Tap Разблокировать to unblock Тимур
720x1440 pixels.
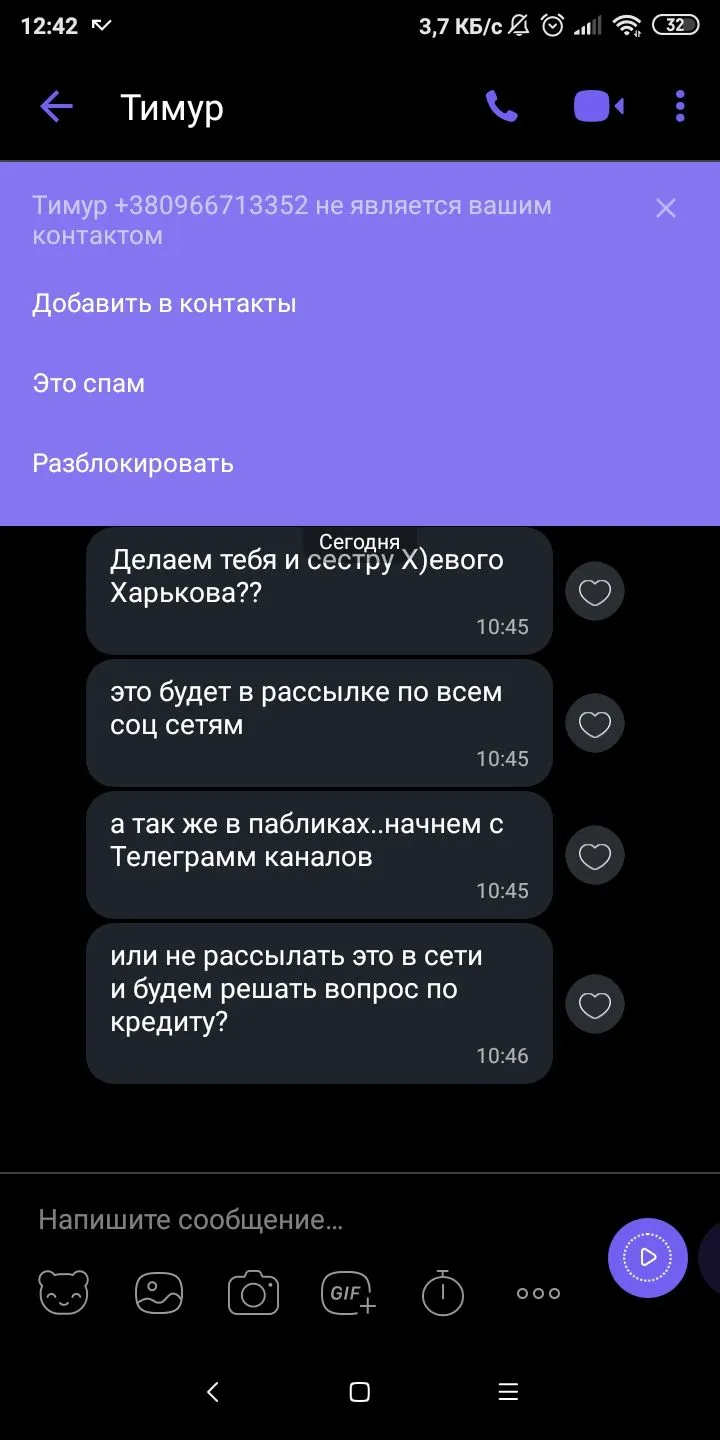click(133, 464)
